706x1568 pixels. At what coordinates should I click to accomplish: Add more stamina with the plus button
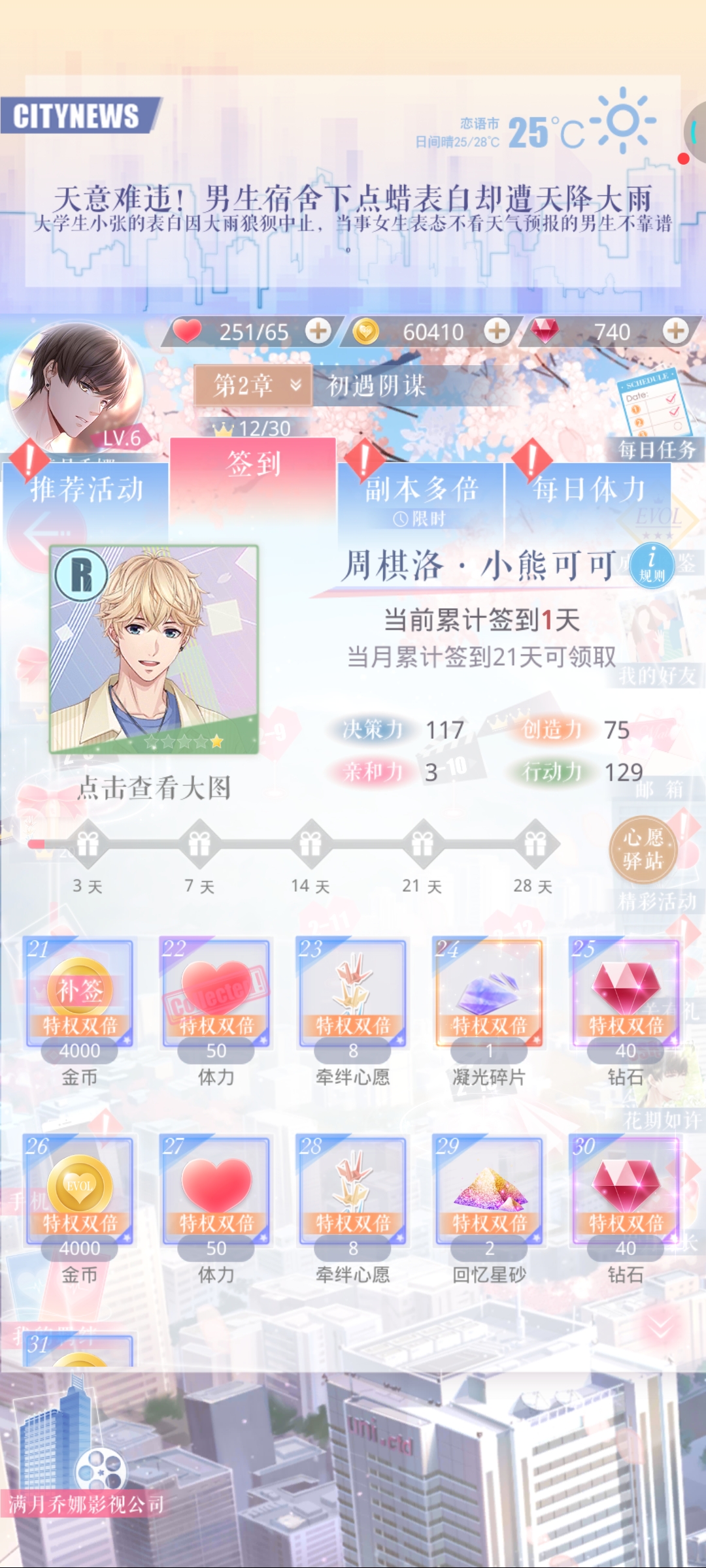pos(318,331)
